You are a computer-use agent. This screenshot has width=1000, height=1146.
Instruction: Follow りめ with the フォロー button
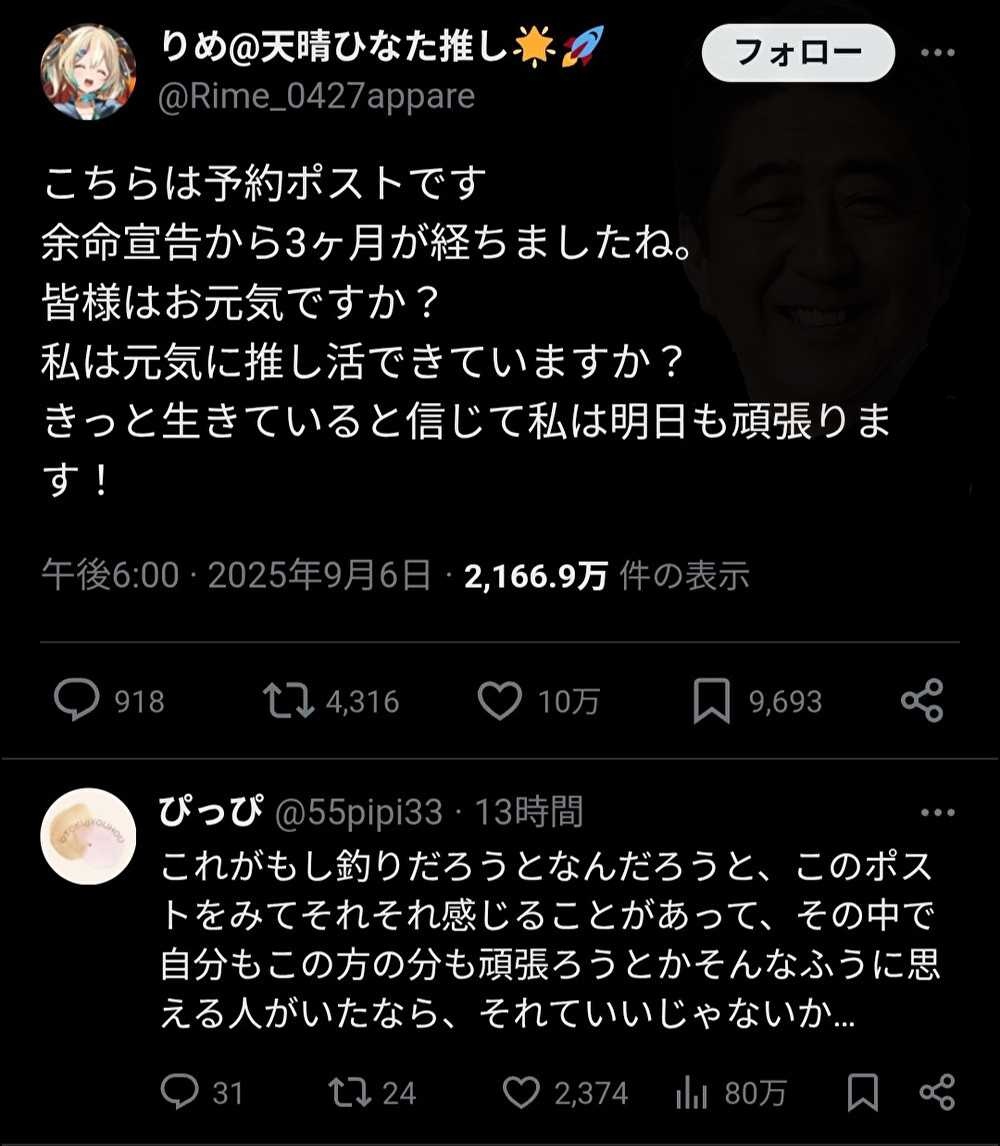click(x=797, y=53)
